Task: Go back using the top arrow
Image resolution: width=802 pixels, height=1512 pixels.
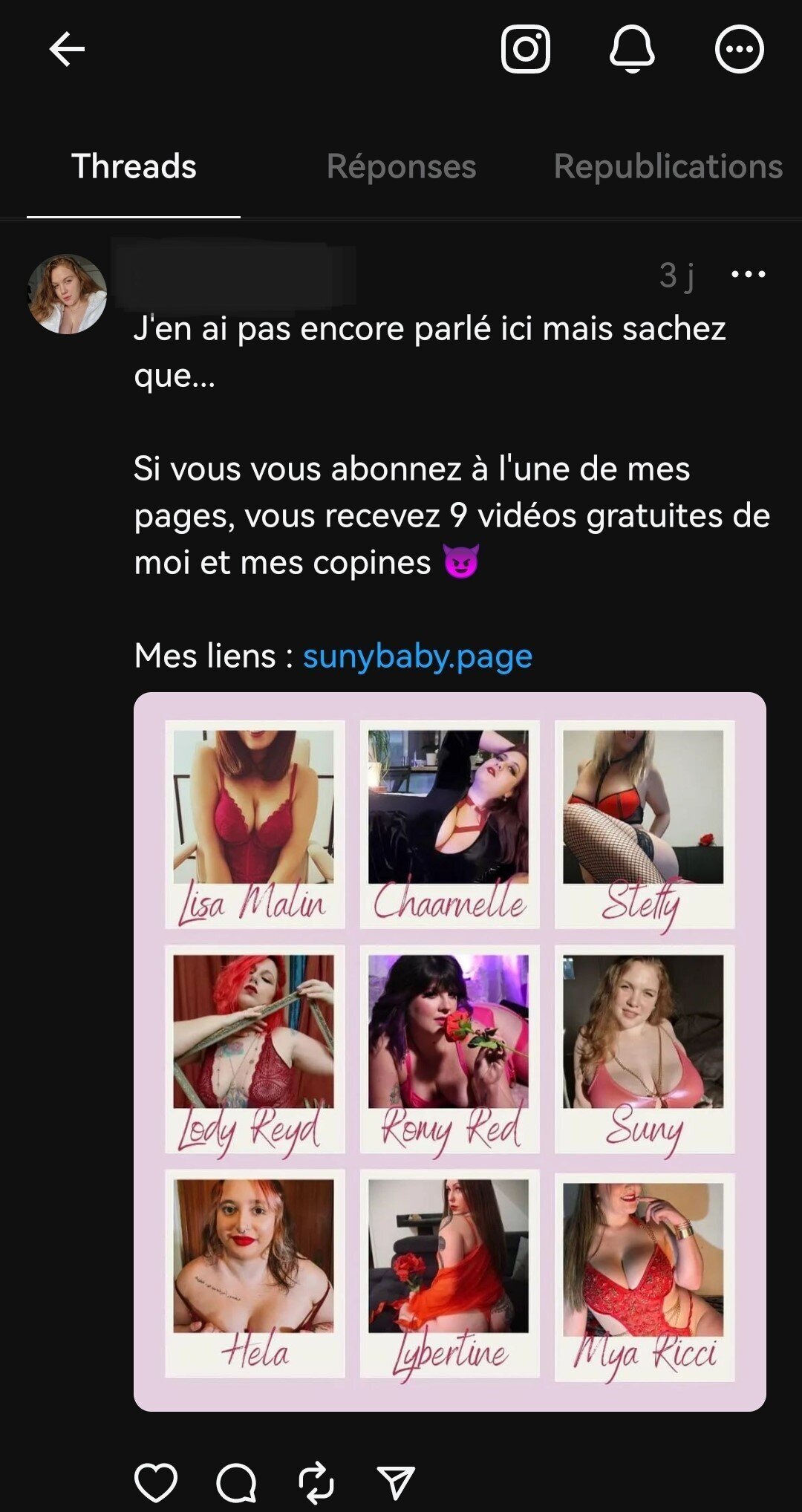Action: pyautogui.click(x=67, y=50)
